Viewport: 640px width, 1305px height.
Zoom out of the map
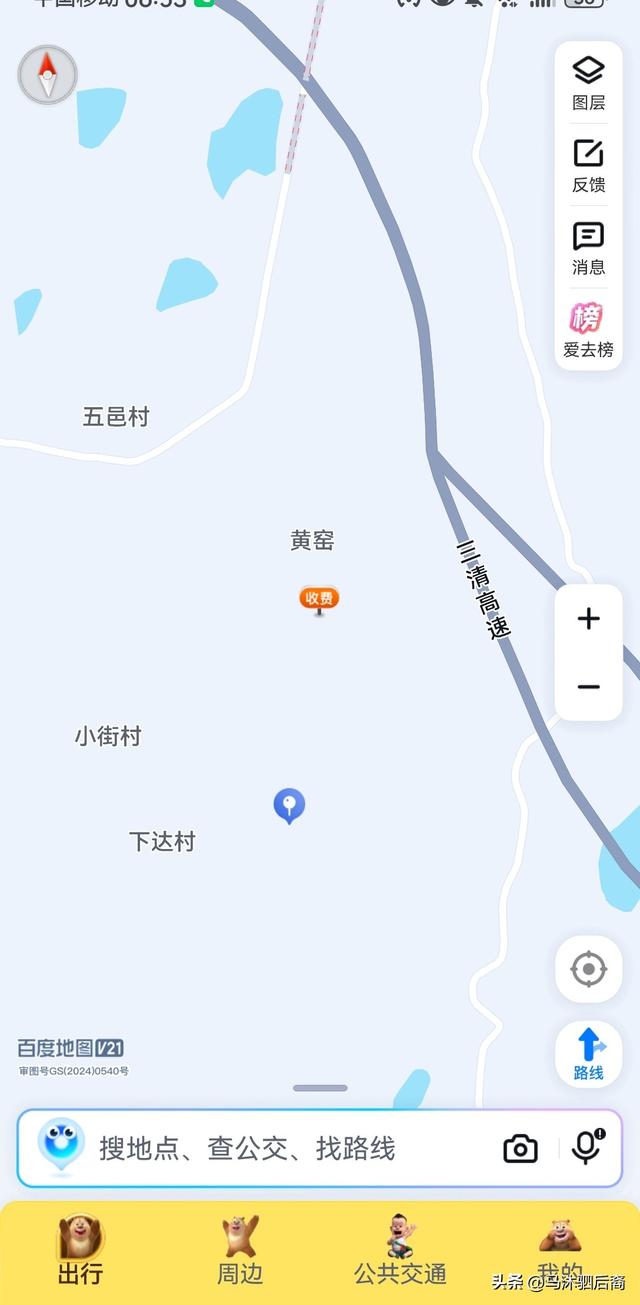(588, 687)
